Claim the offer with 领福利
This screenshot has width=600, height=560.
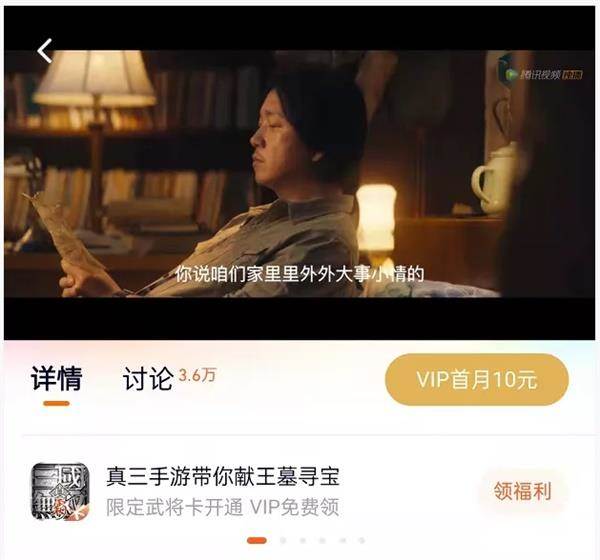(522, 491)
